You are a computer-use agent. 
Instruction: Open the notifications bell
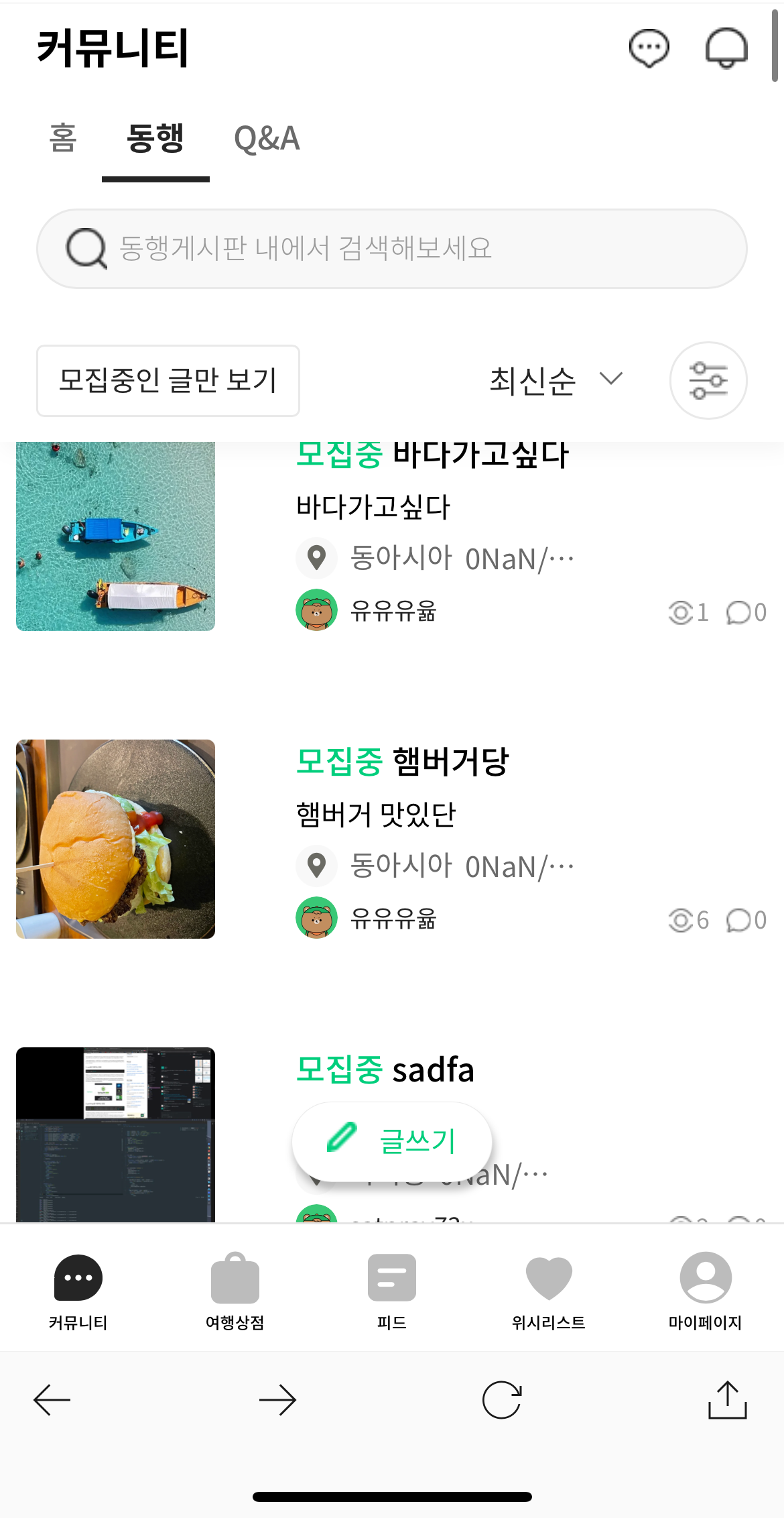[x=726, y=48]
